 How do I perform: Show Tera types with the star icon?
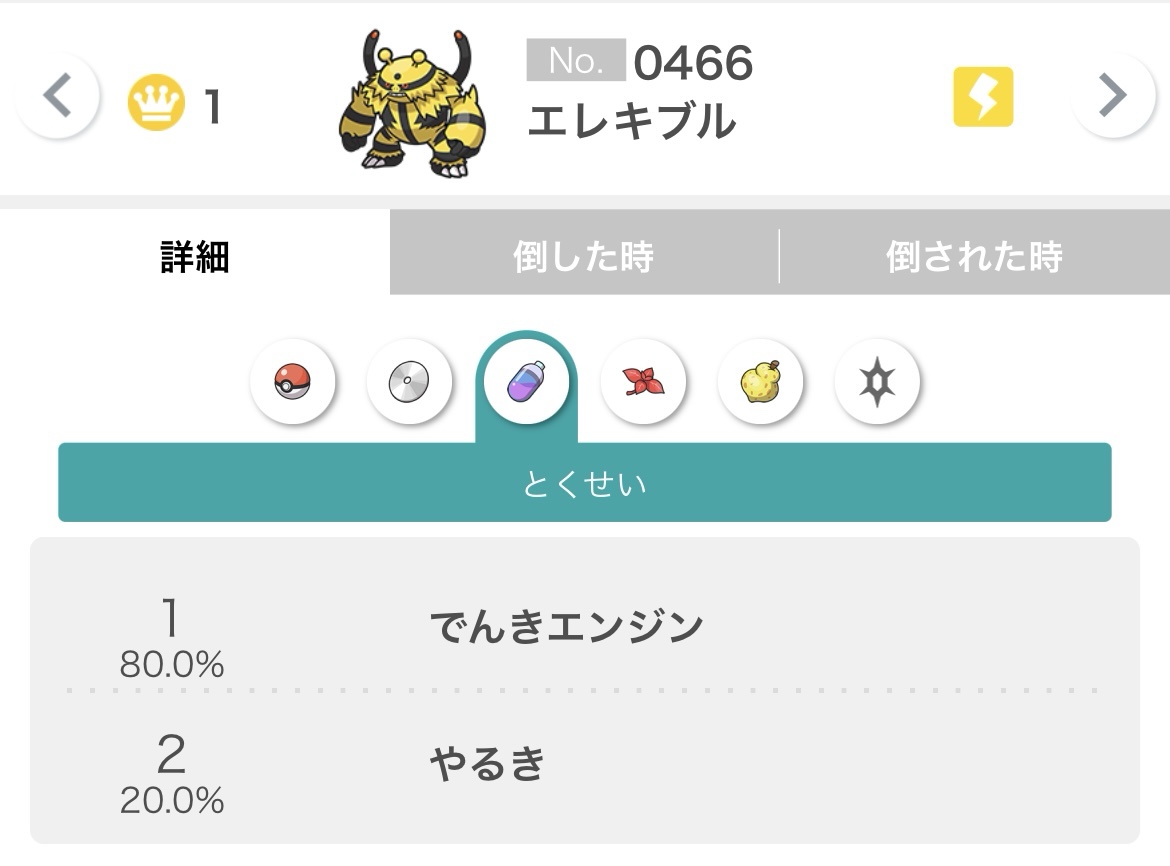tap(877, 382)
